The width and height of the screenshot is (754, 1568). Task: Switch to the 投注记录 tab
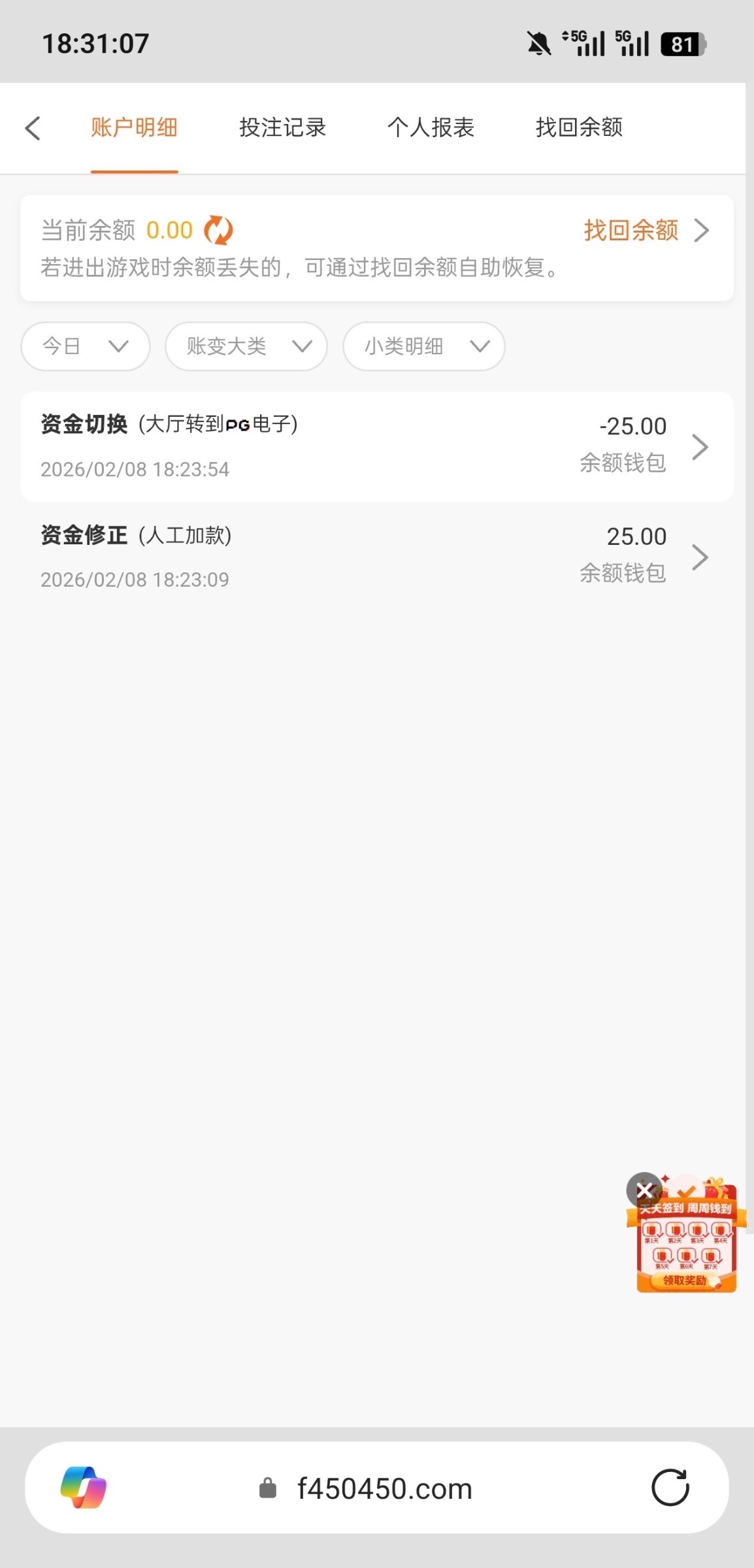point(282,128)
